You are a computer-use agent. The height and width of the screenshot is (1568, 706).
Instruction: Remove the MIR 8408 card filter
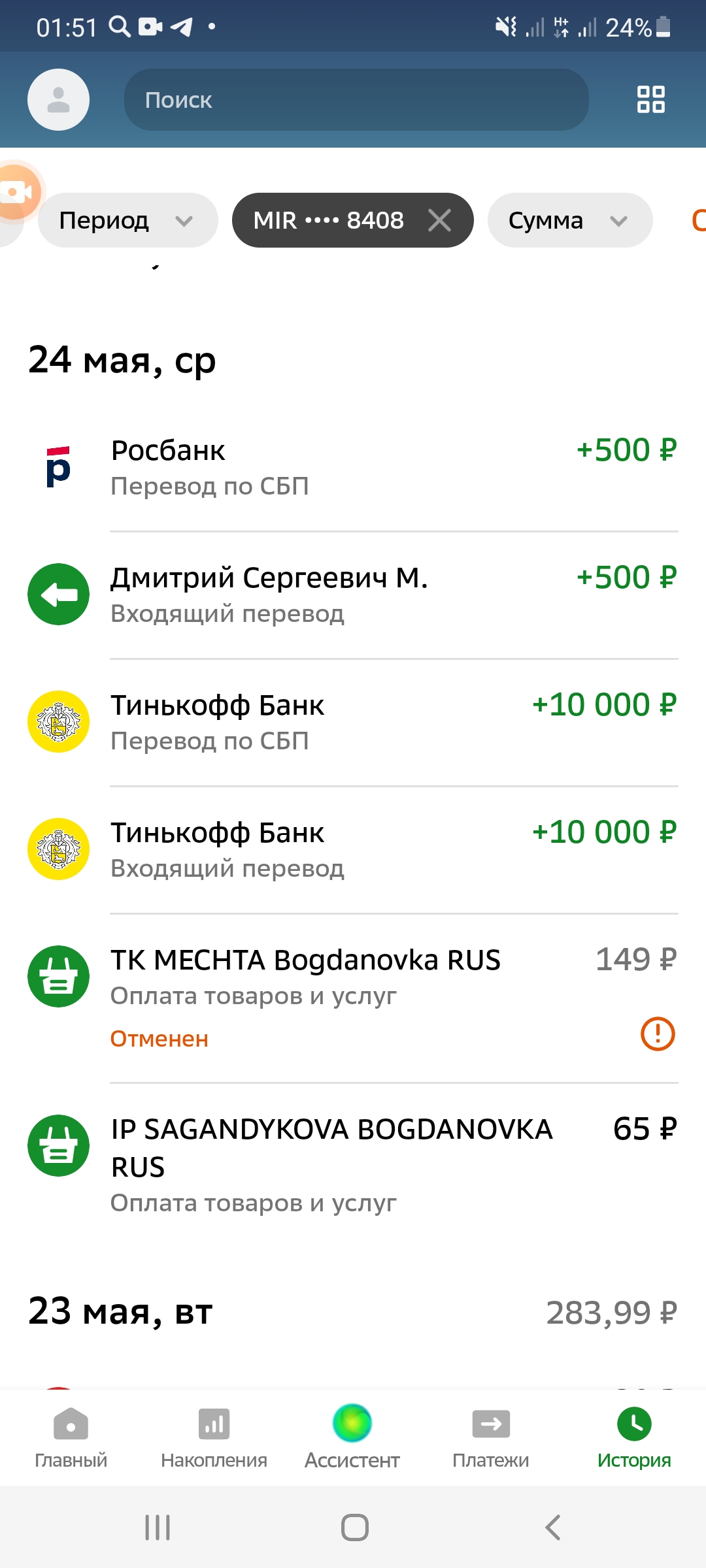click(439, 220)
